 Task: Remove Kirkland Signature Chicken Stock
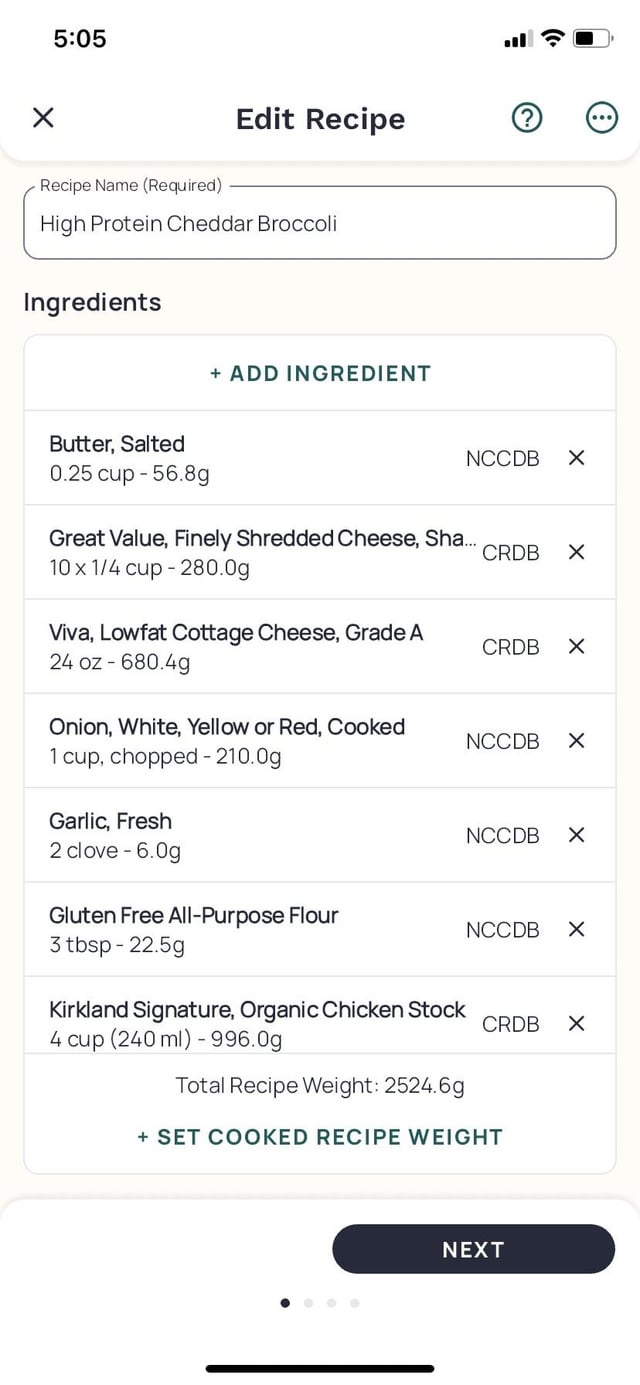[576, 1023]
